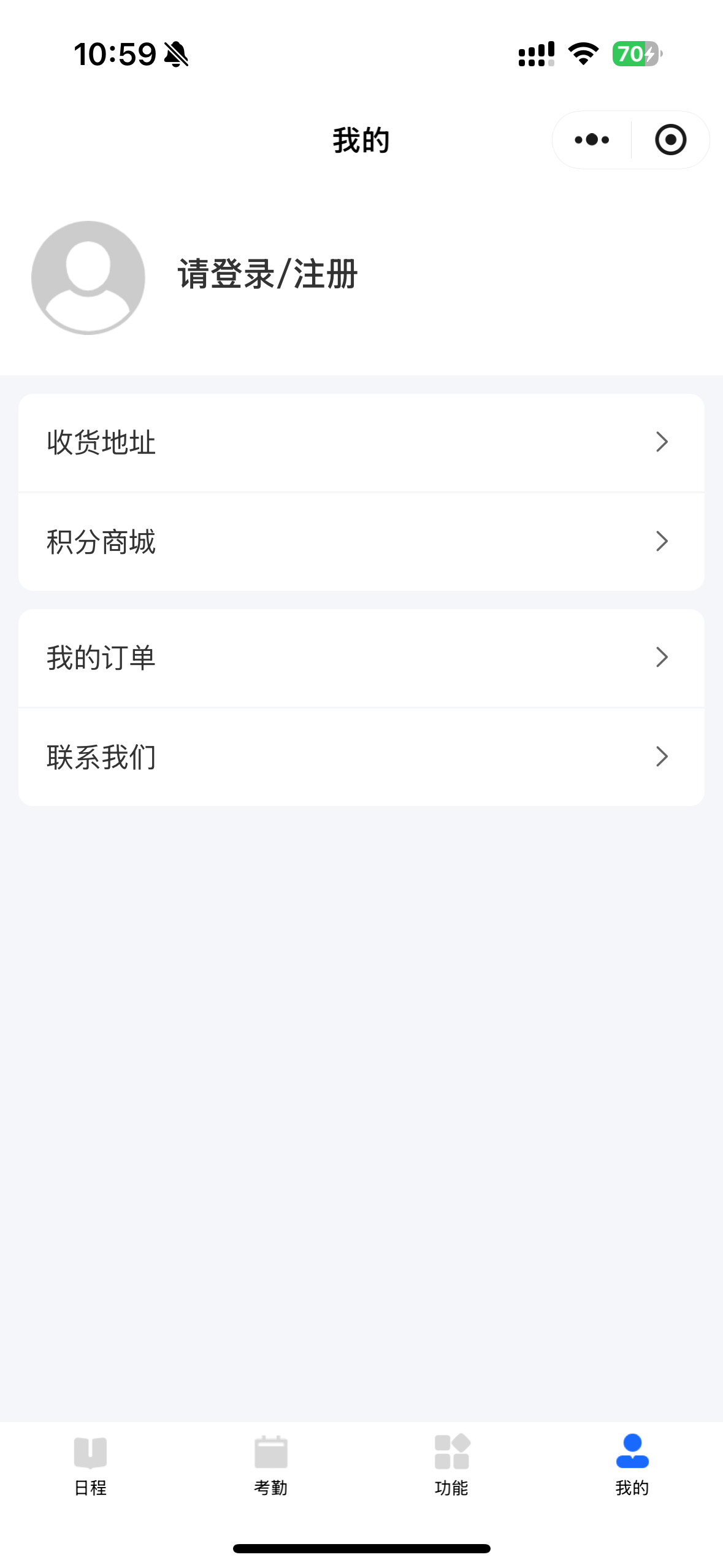Tap the gray profile avatar
Image resolution: width=723 pixels, height=1568 pixels.
(88, 277)
